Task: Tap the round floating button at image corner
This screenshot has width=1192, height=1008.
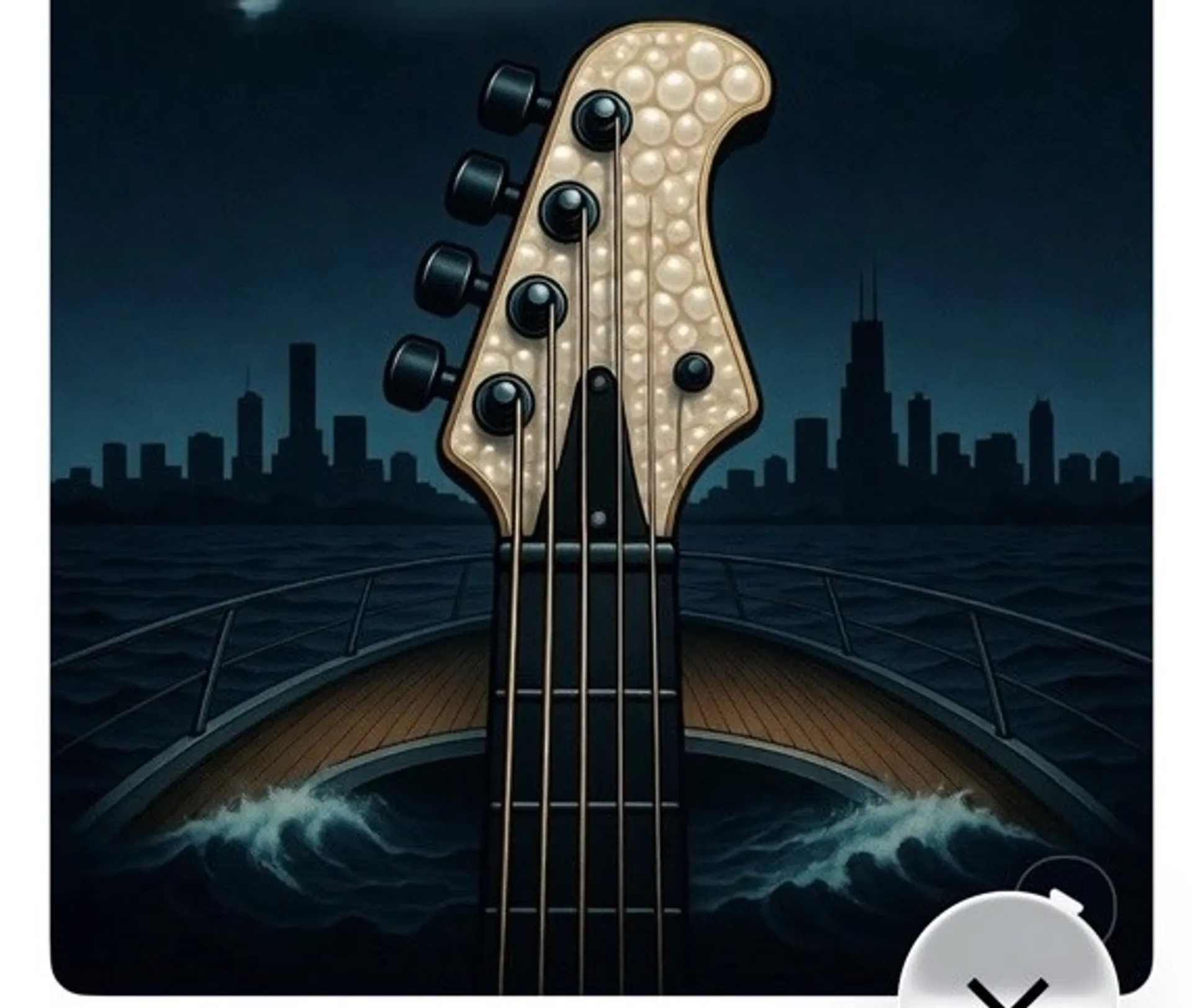Action: point(1009,968)
